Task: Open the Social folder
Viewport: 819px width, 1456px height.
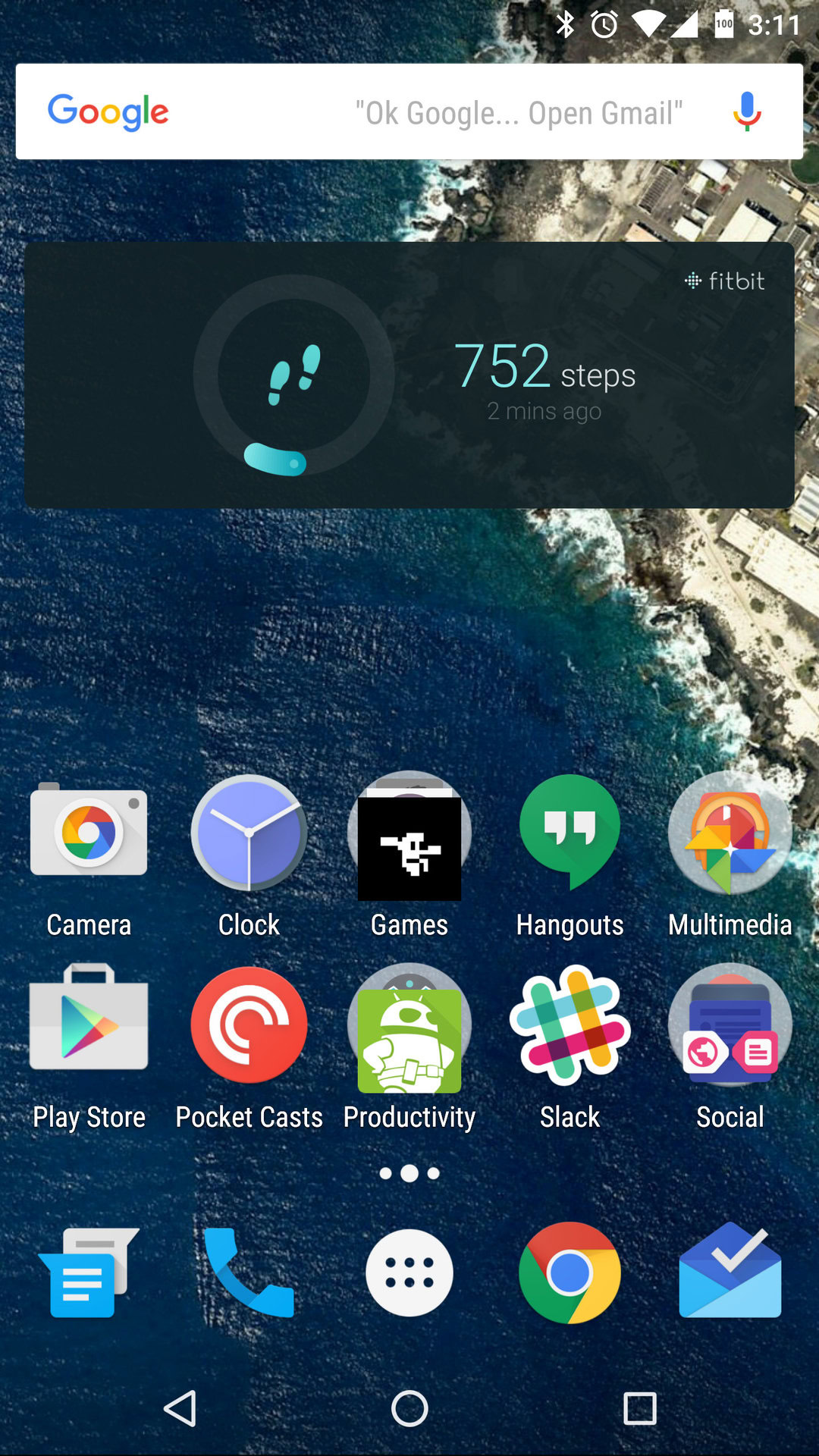Action: (730, 1024)
